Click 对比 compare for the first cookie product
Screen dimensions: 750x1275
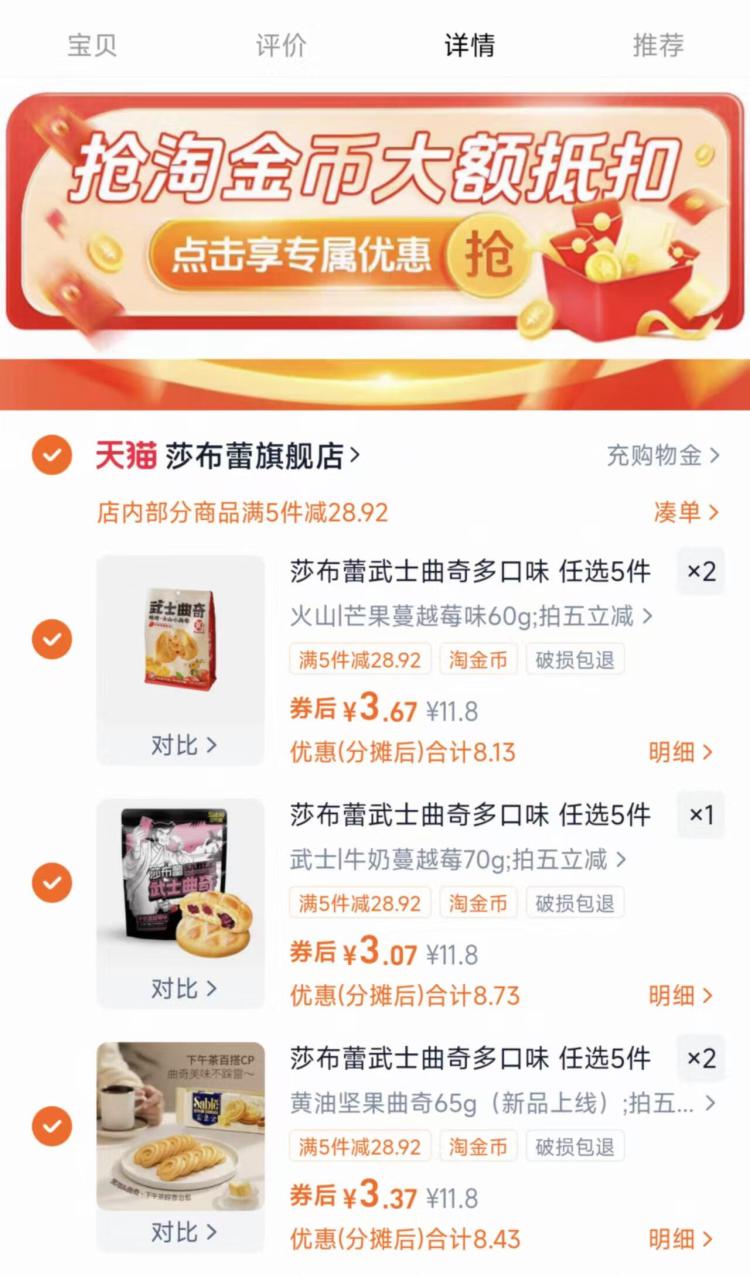click(x=180, y=745)
